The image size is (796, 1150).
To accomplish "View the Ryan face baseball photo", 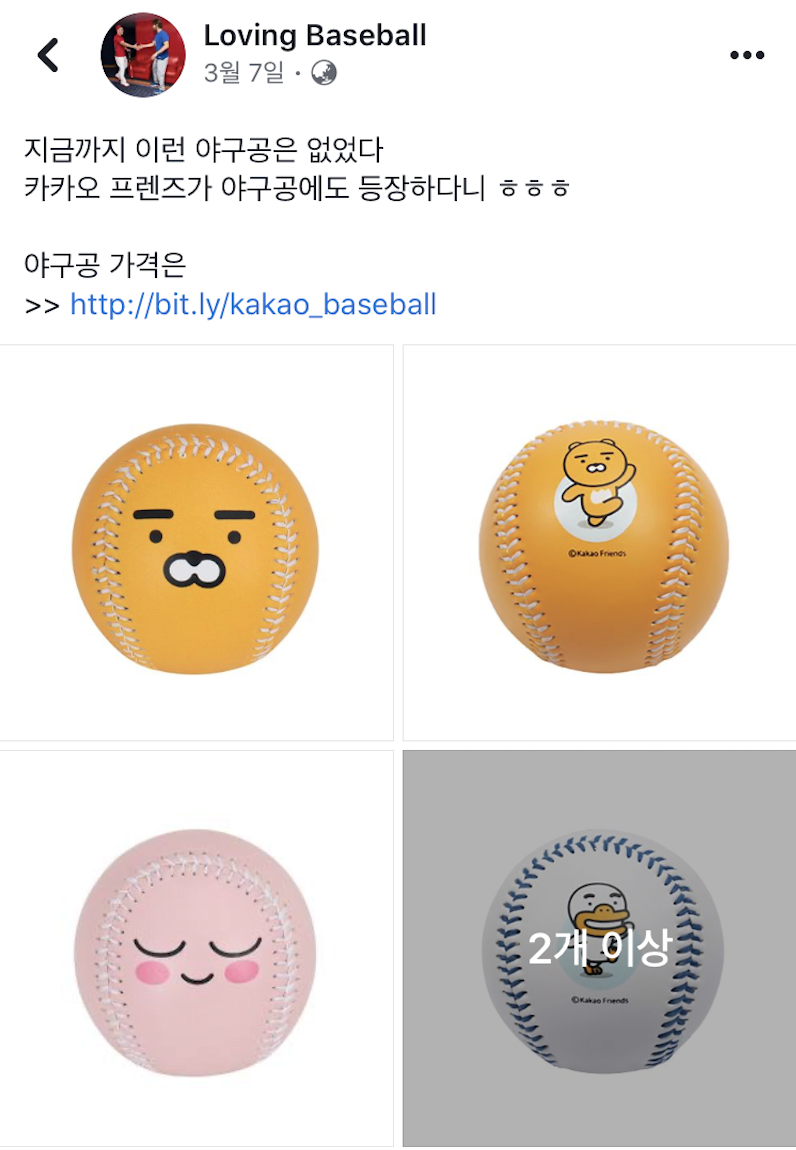I will click(197, 545).
